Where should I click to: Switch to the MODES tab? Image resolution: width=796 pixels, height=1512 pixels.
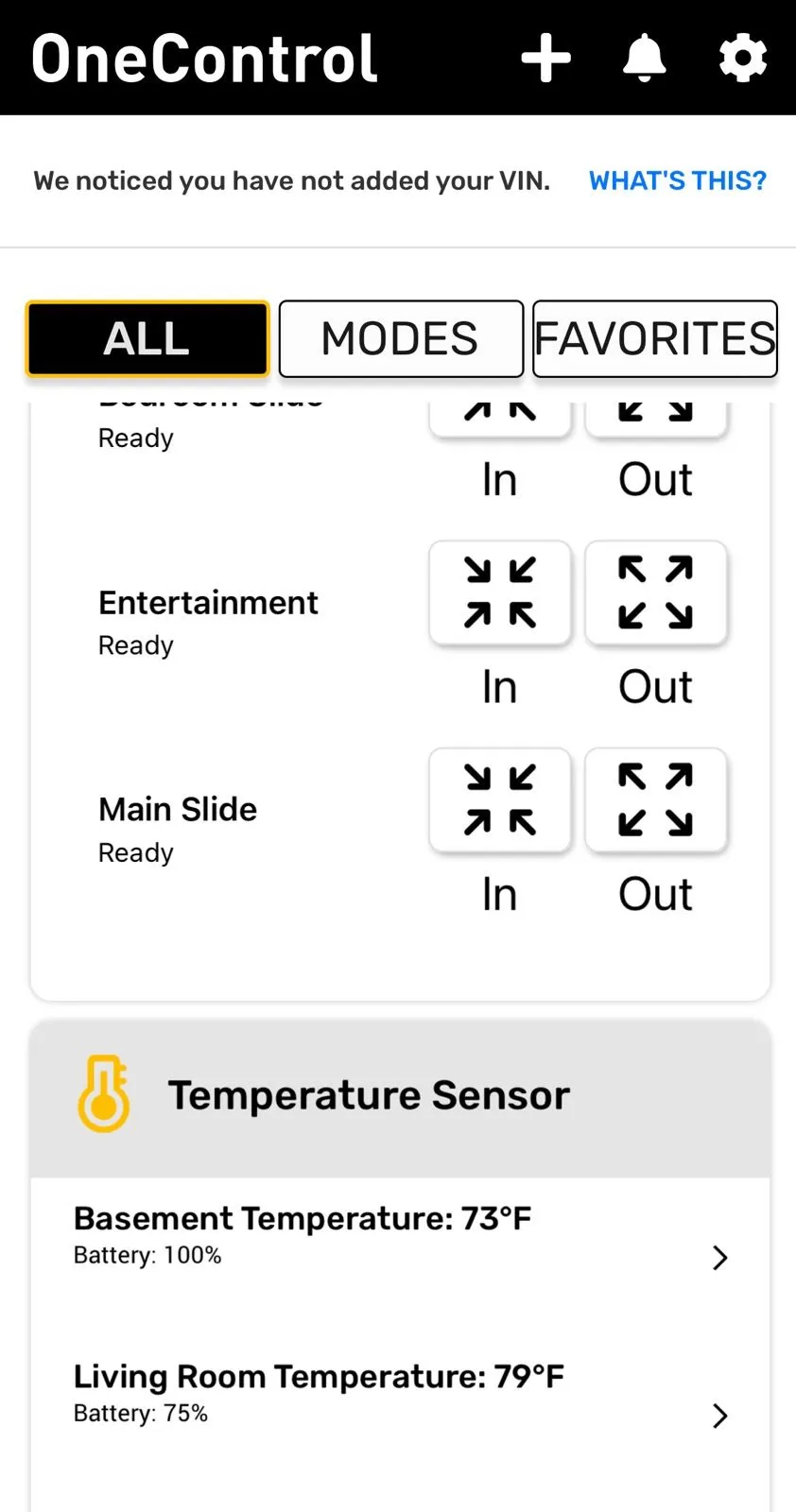(401, 338)
